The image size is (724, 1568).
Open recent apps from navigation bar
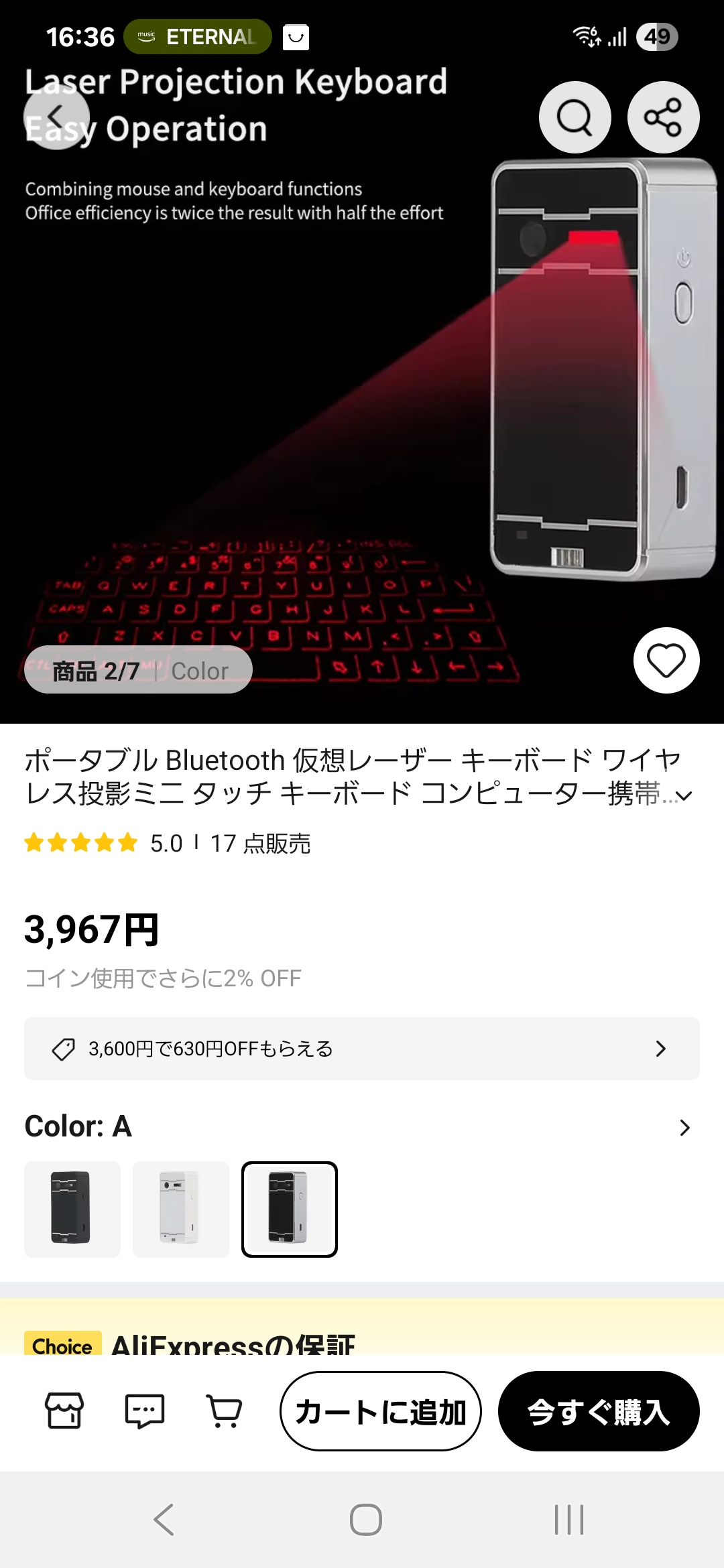[x=568, y=1519]
